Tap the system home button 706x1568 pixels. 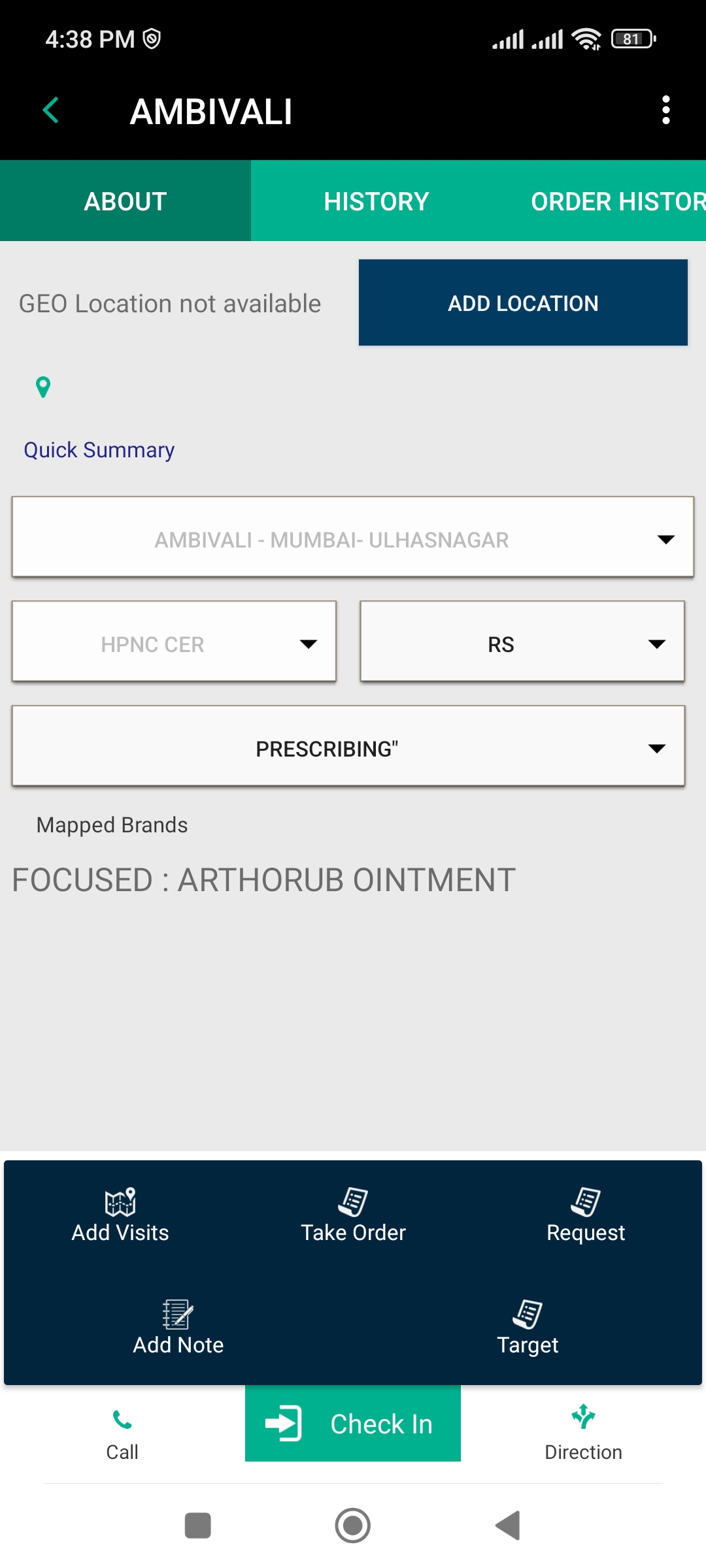click(x=353, y=1526)
